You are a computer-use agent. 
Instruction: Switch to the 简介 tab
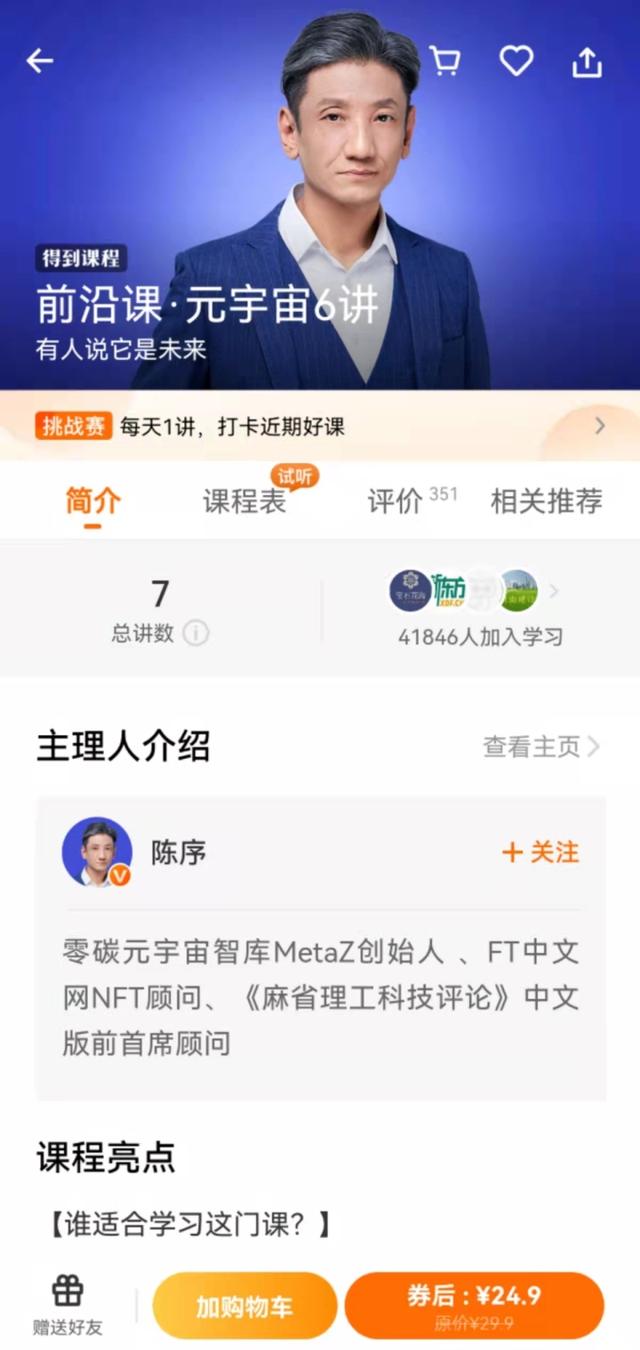(x=93, y=501)
